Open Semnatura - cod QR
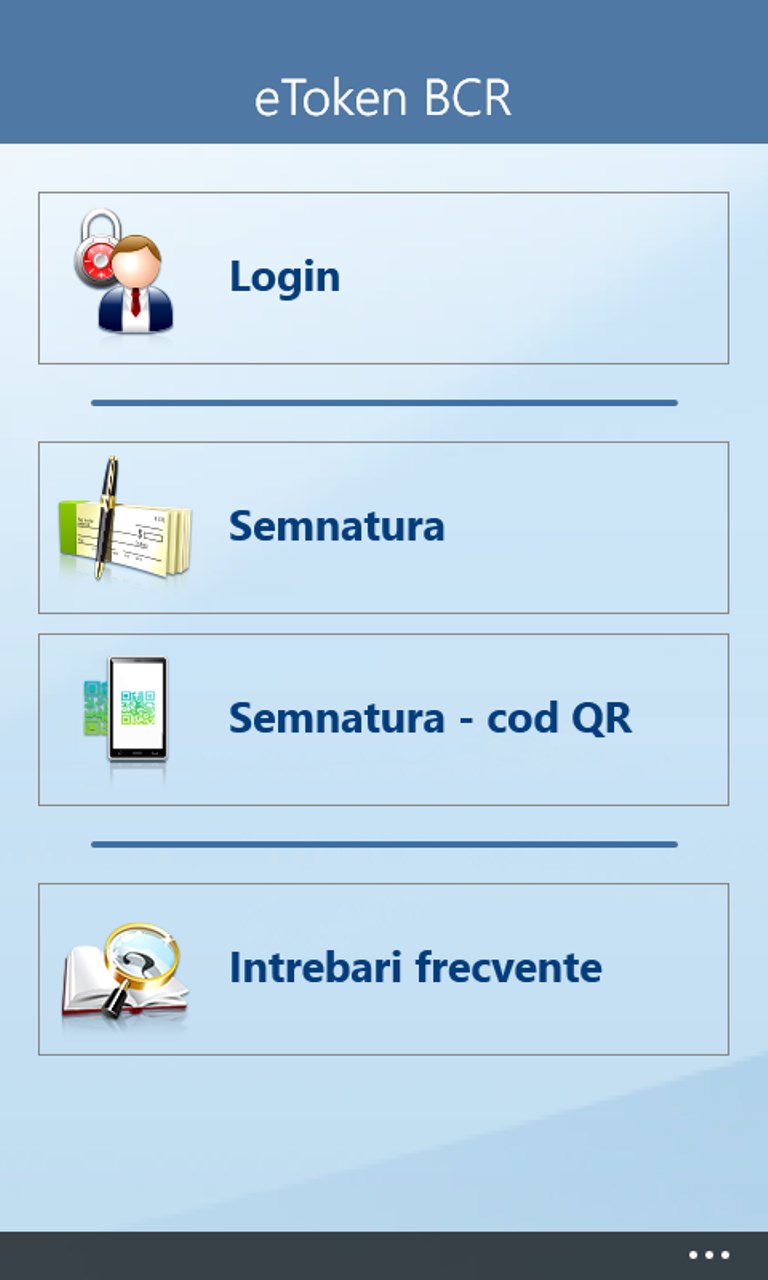768x1280 pixels. [x=383, y=719]
